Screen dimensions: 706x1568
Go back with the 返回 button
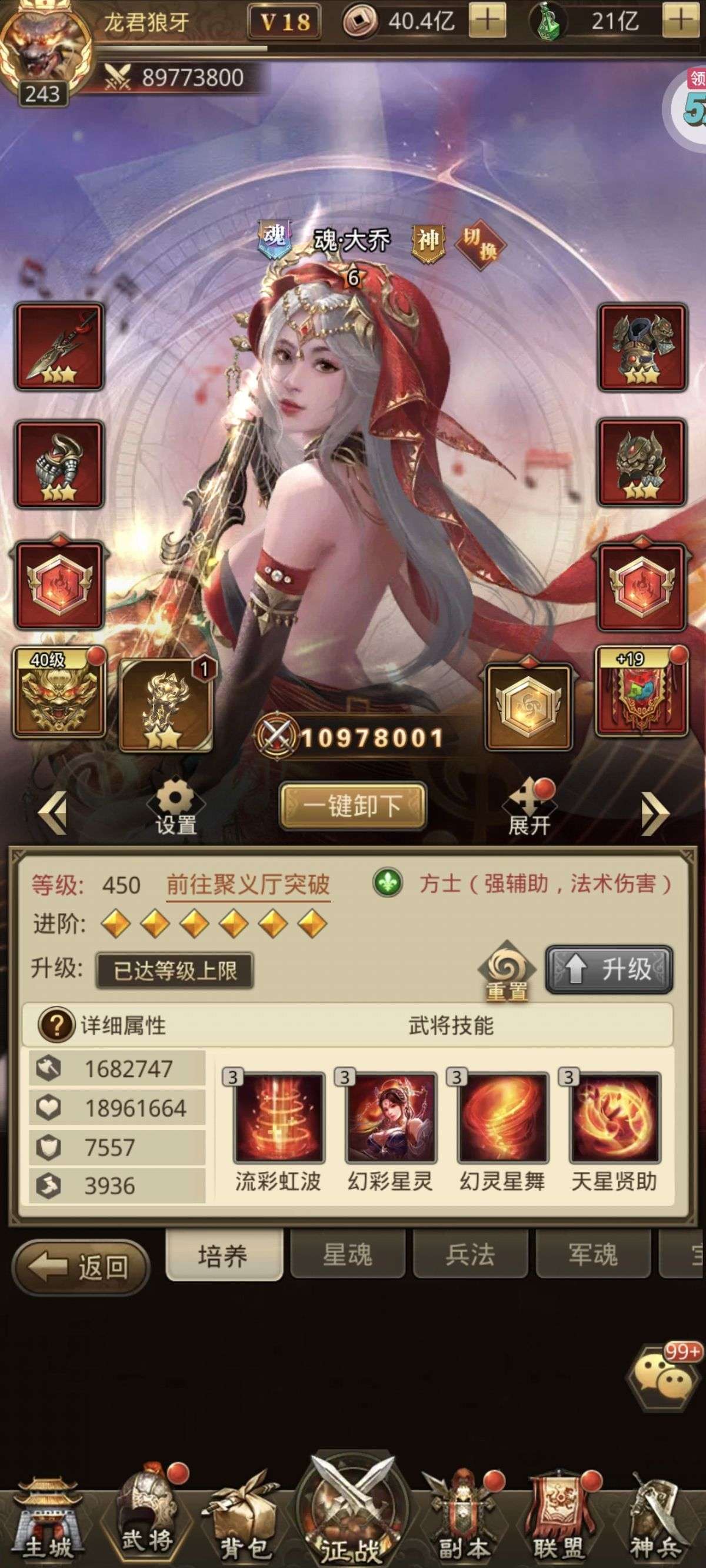(x=81, y=1267)
